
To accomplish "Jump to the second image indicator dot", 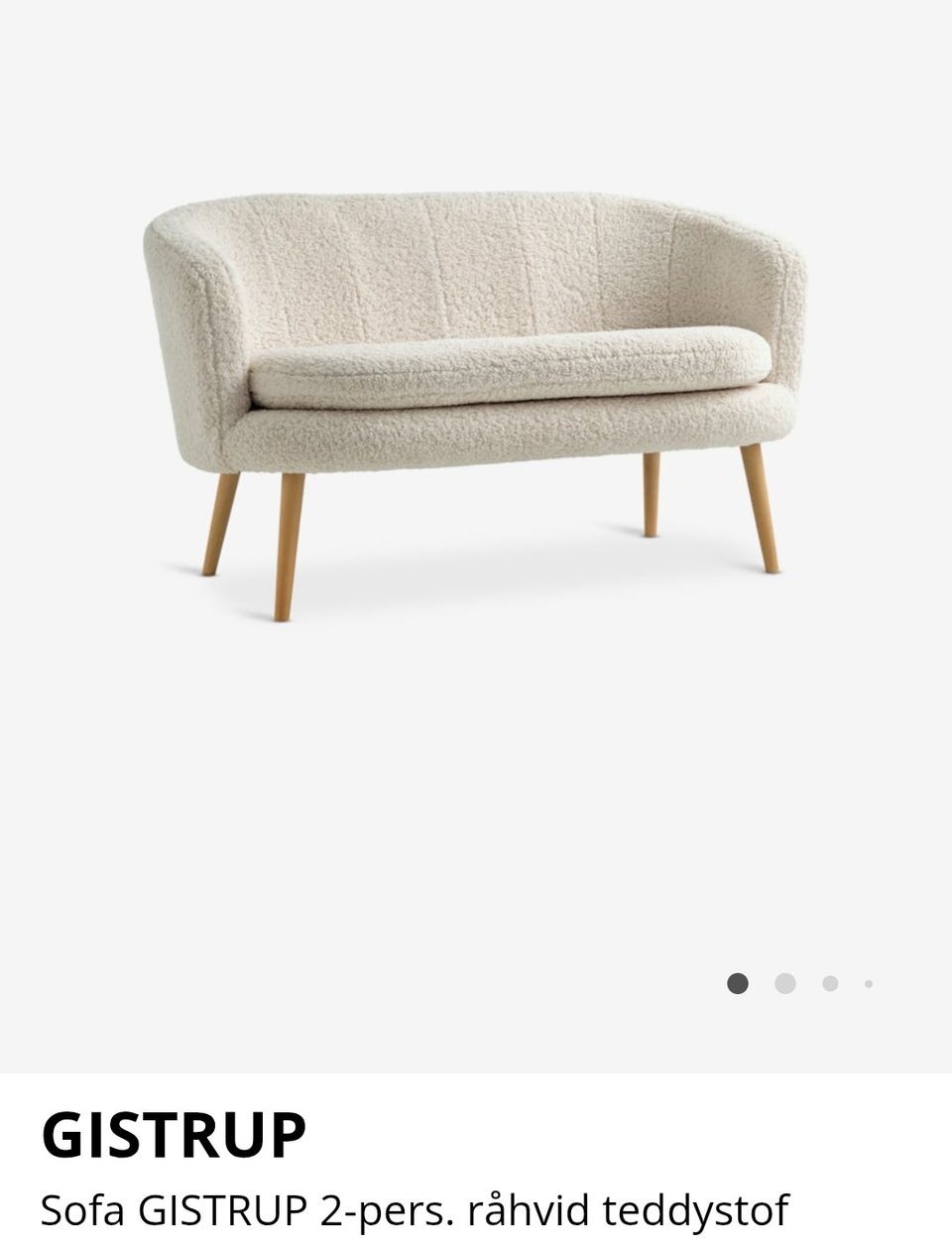I will pos(785,983).
